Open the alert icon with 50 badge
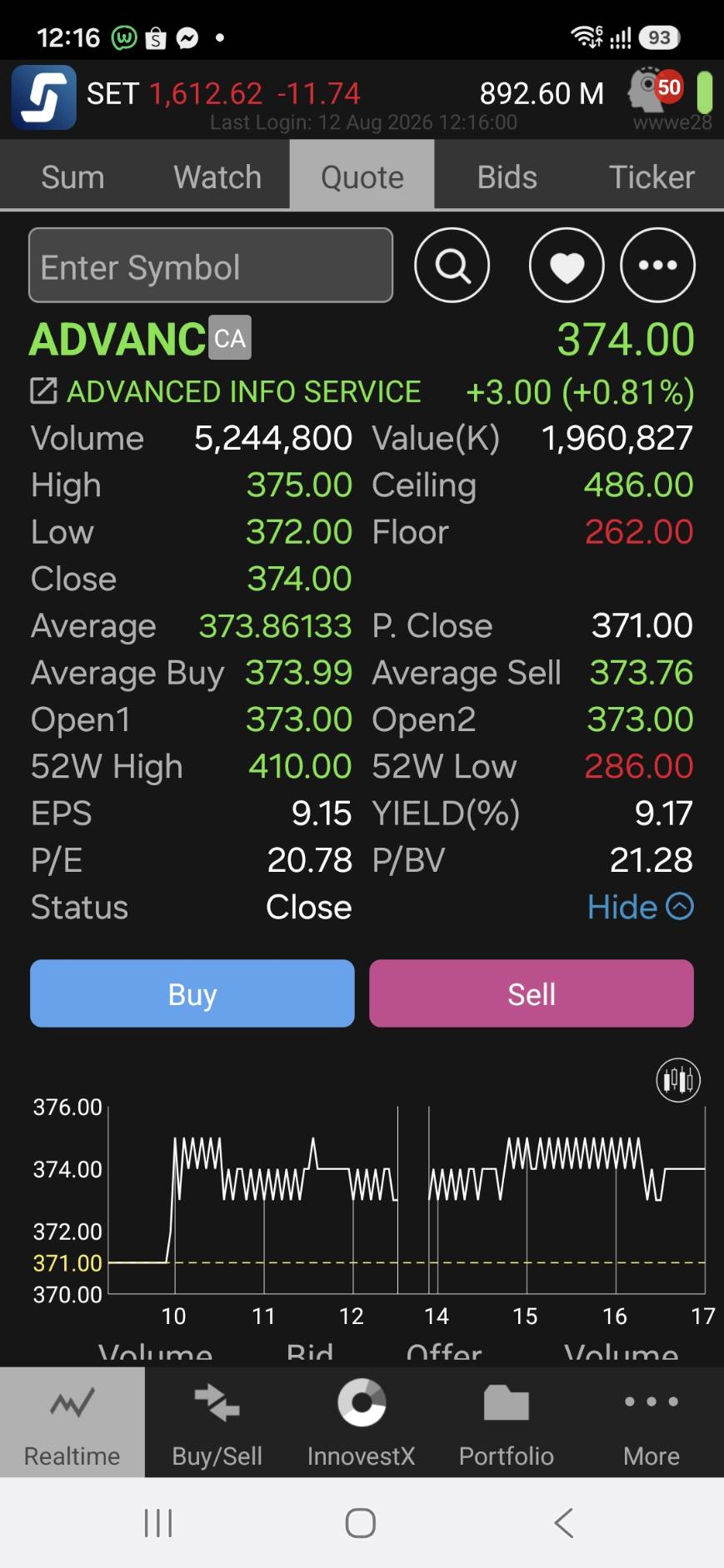Screen dimensions: 724x1568 (656, 90)
